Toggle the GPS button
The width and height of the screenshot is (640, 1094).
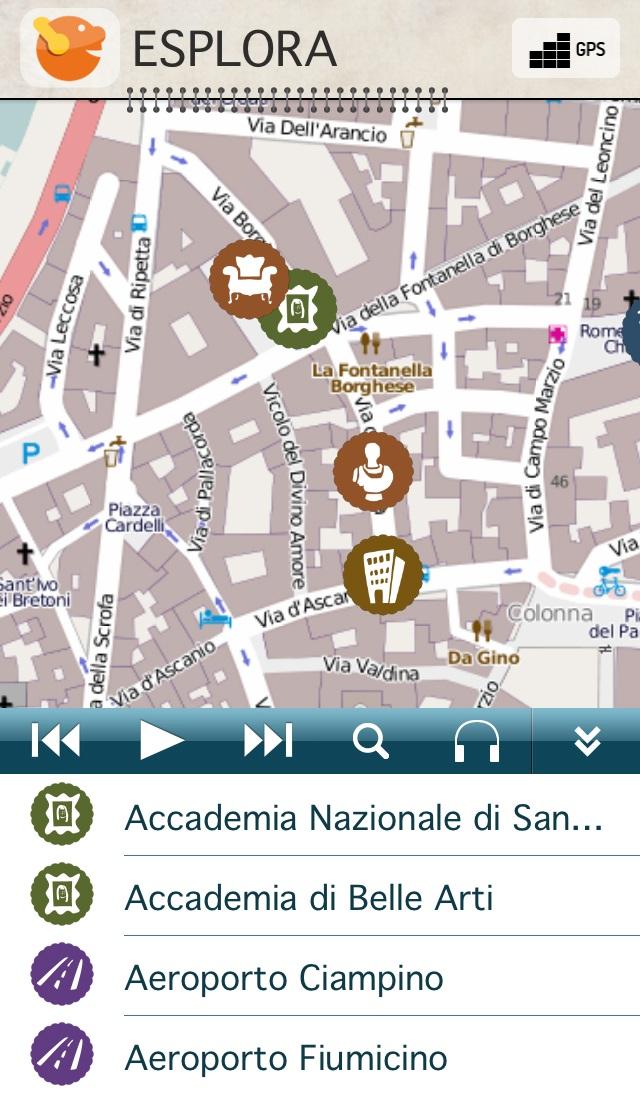click(565, 48)
